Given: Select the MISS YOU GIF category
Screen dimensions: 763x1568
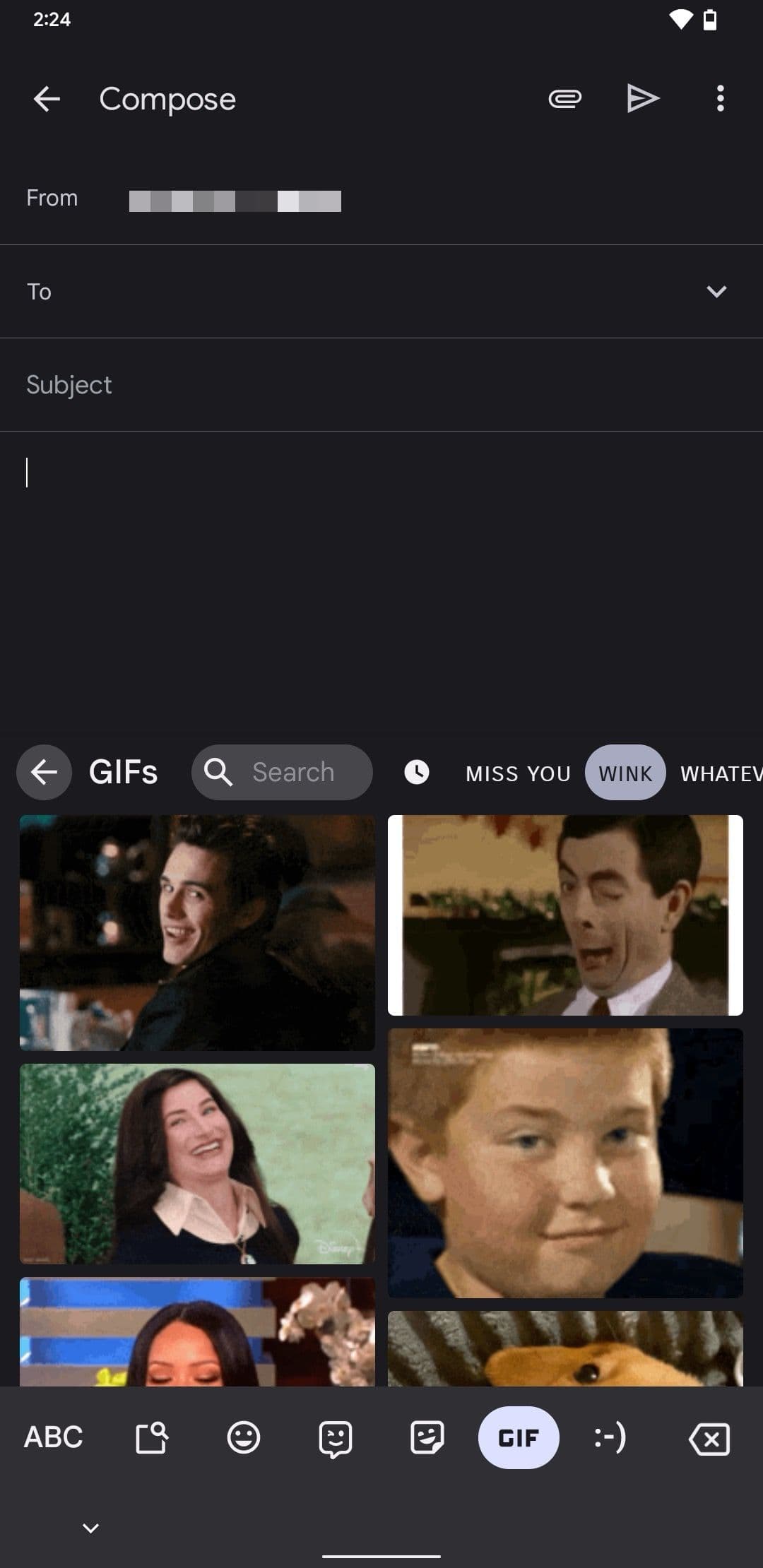Looking at the screenshot, I should pyautogui.click(x=518, y=773).
